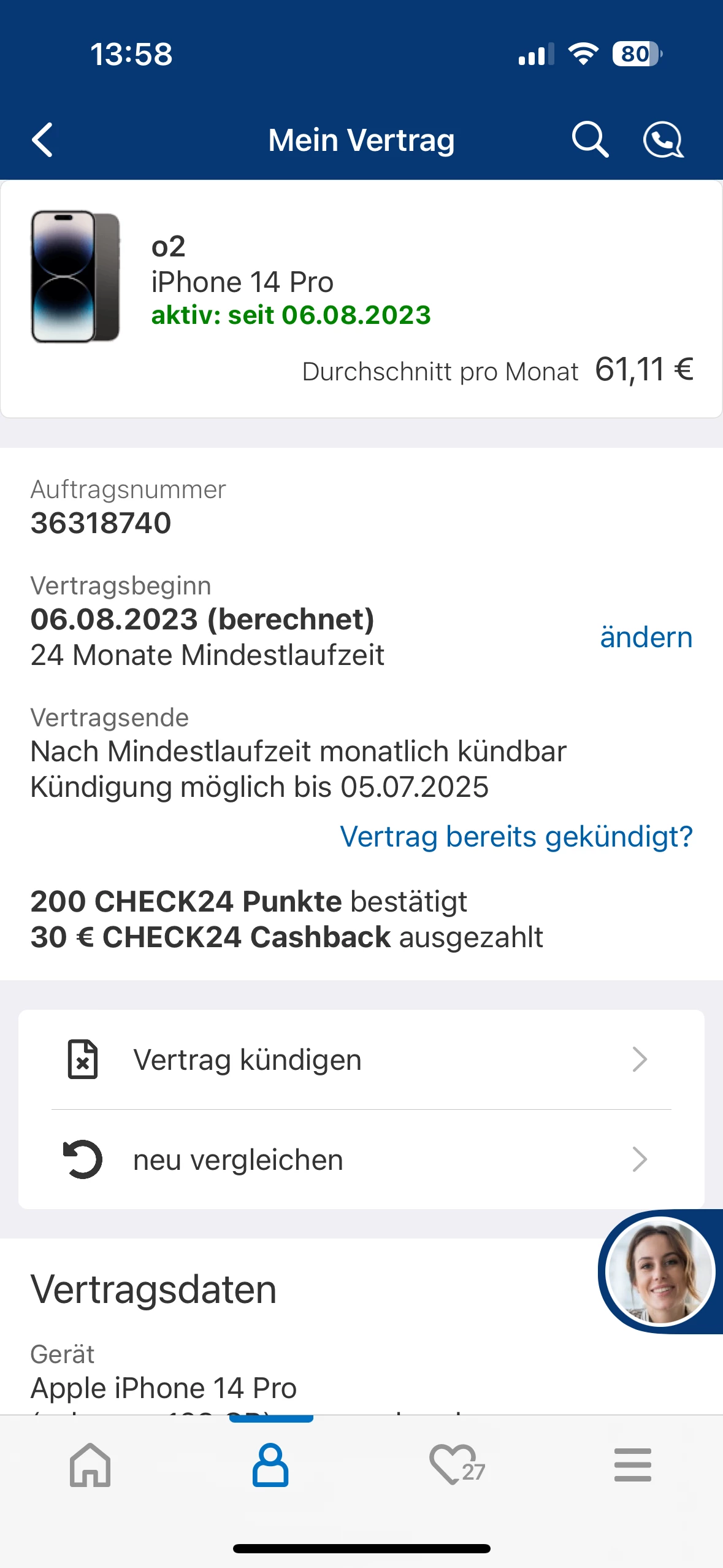Switch to the Home tab
The width and height of the screenshot is (723, 1568).
click(x=90, y=1465)
